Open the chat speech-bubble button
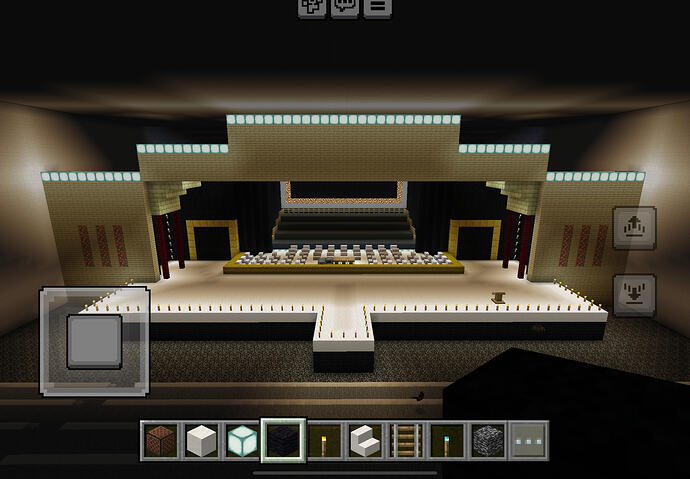 point(345,7)
